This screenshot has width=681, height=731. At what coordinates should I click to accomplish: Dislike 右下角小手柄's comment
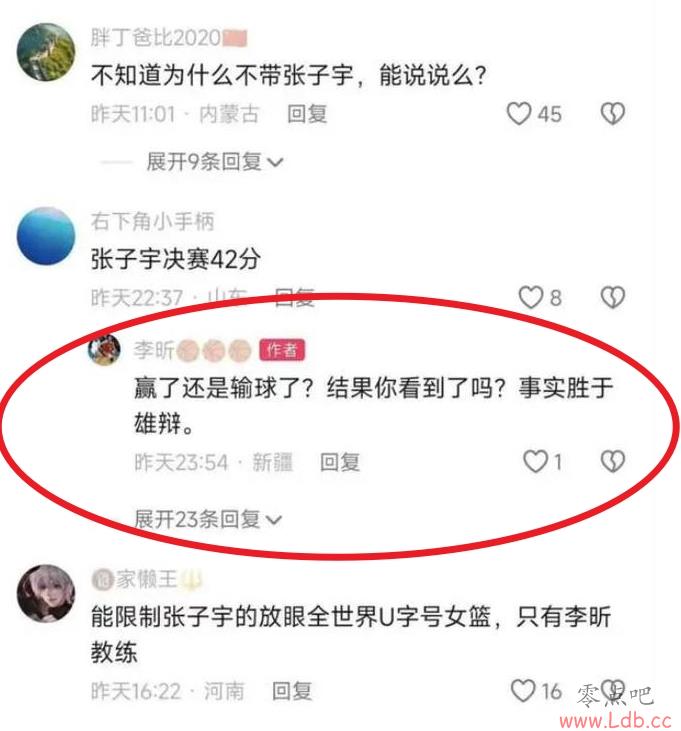612,297
